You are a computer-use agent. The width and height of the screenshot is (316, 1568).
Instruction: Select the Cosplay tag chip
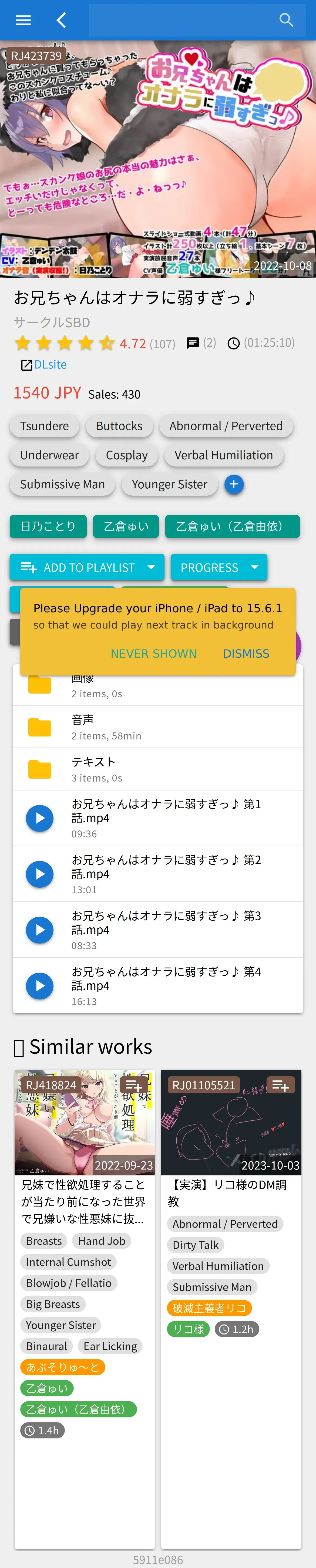127,455
